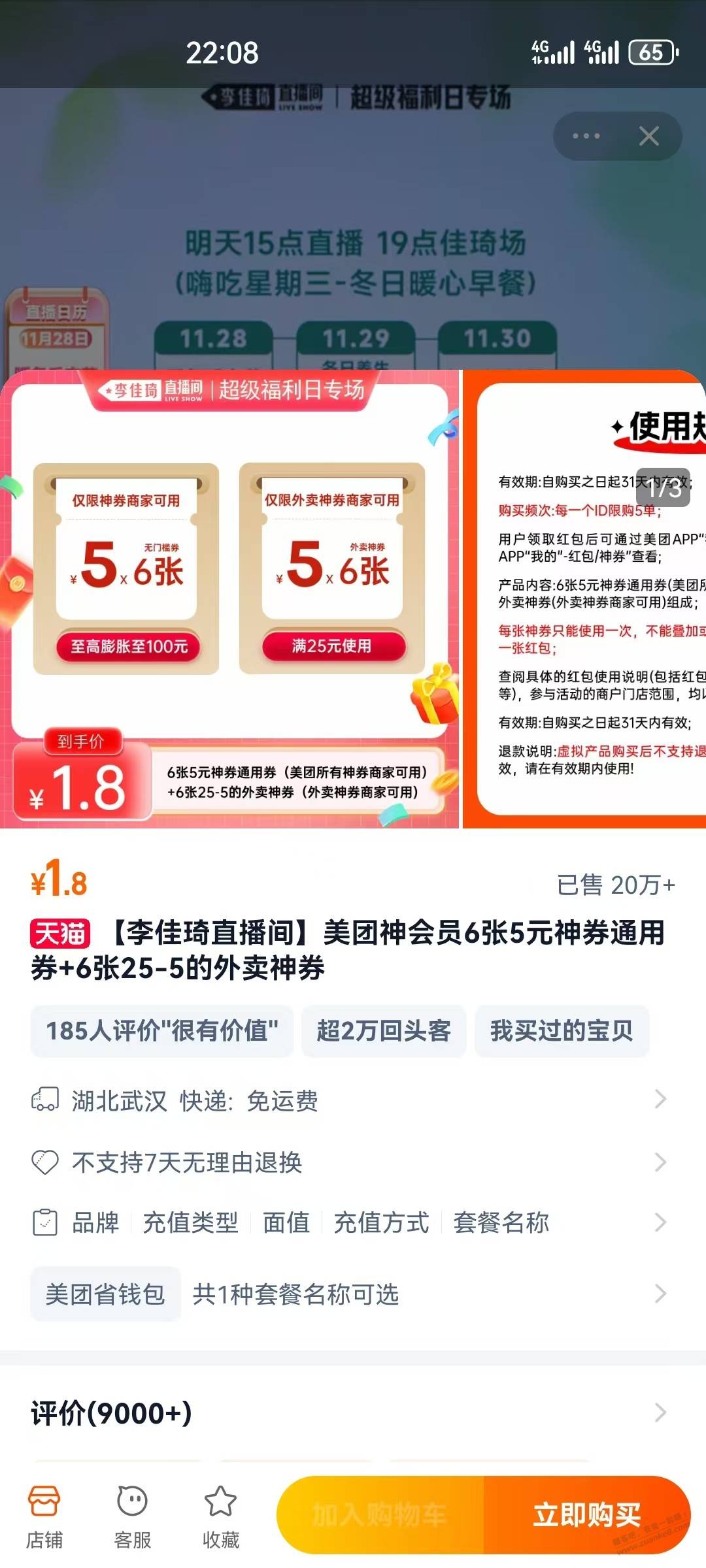Open the main product image
The height and width of the screenshot is (1568, 706).
click(x=229, y=599)
